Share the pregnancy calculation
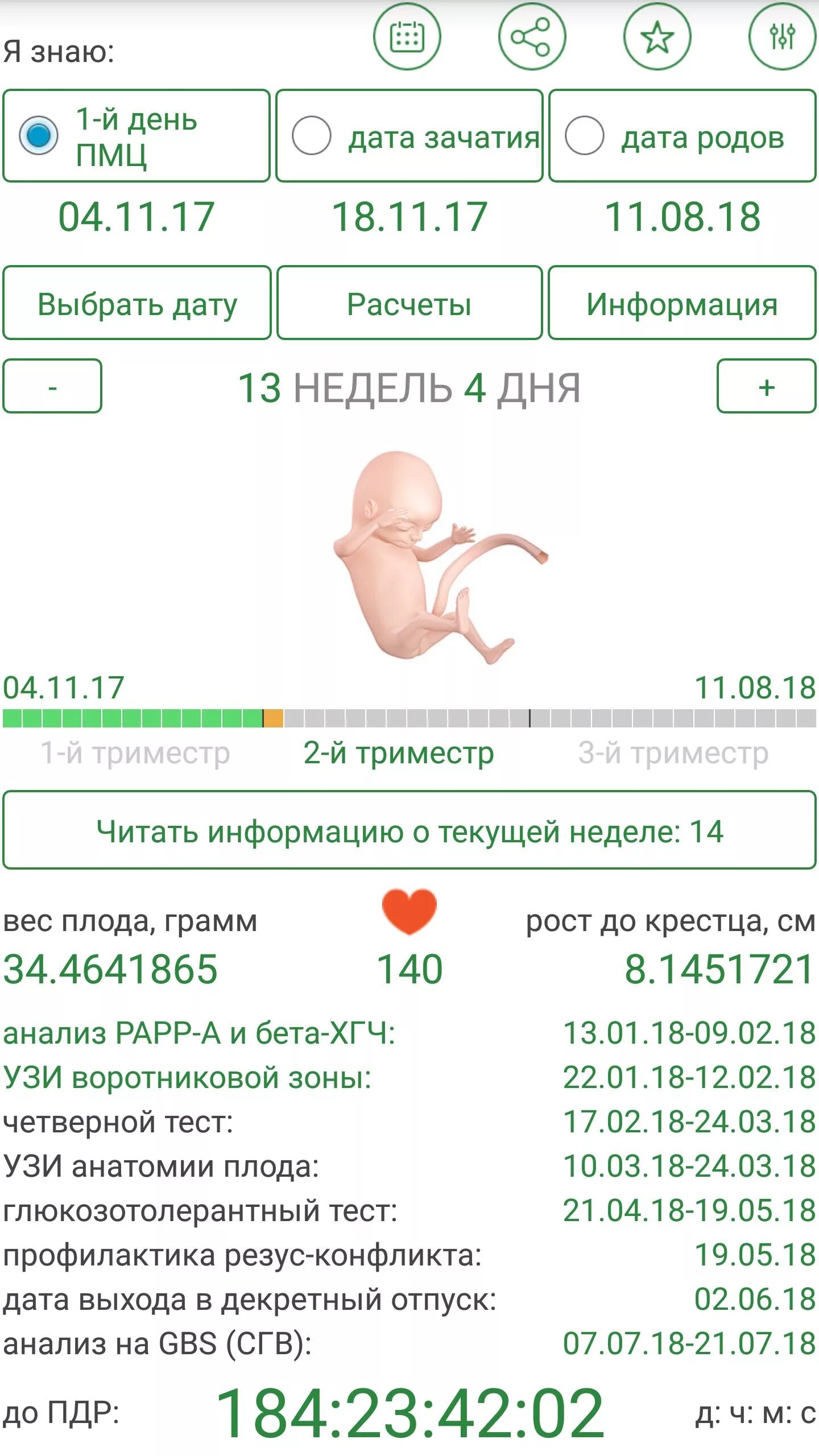Screen dimensions: 819x1456 pos(532,36)
